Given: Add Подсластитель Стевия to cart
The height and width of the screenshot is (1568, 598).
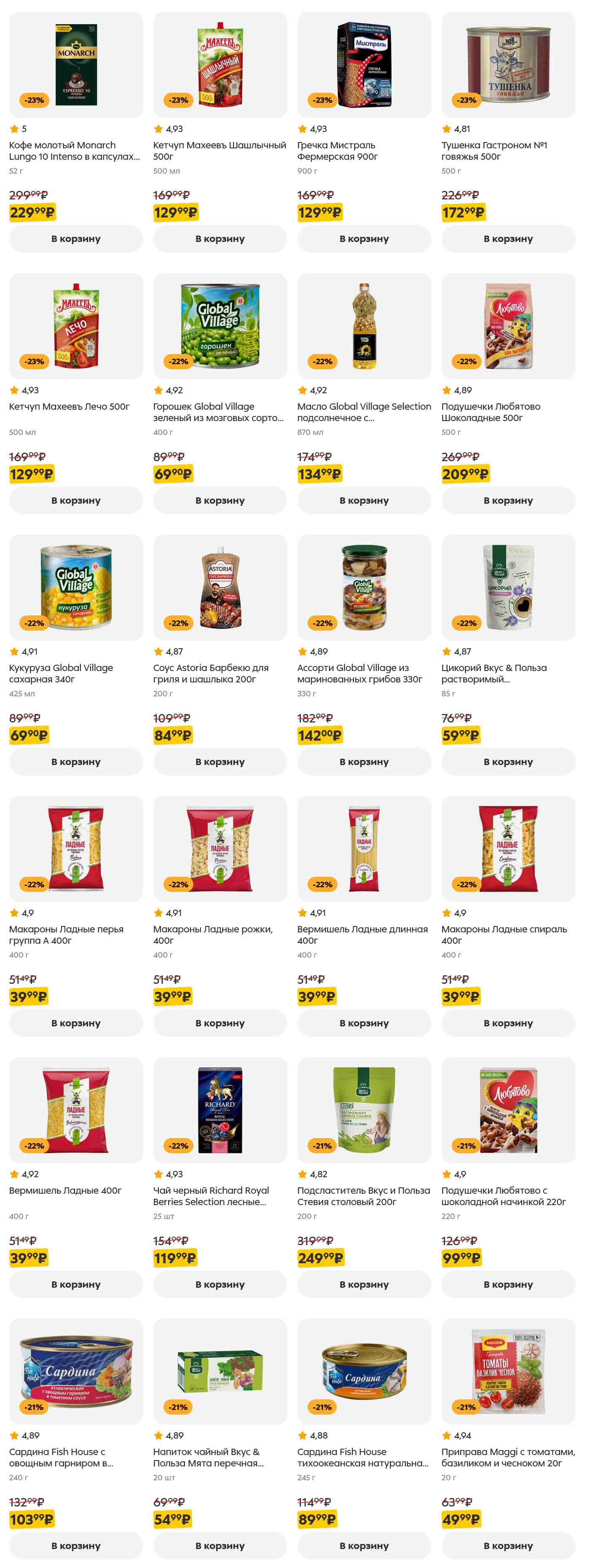Looking at the screenshot, I should tap(364, 1284).
